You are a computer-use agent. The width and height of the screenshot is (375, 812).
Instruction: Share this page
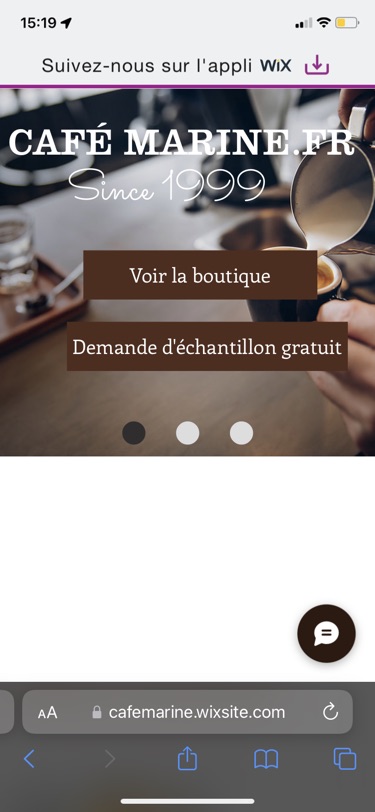[188, 759]
